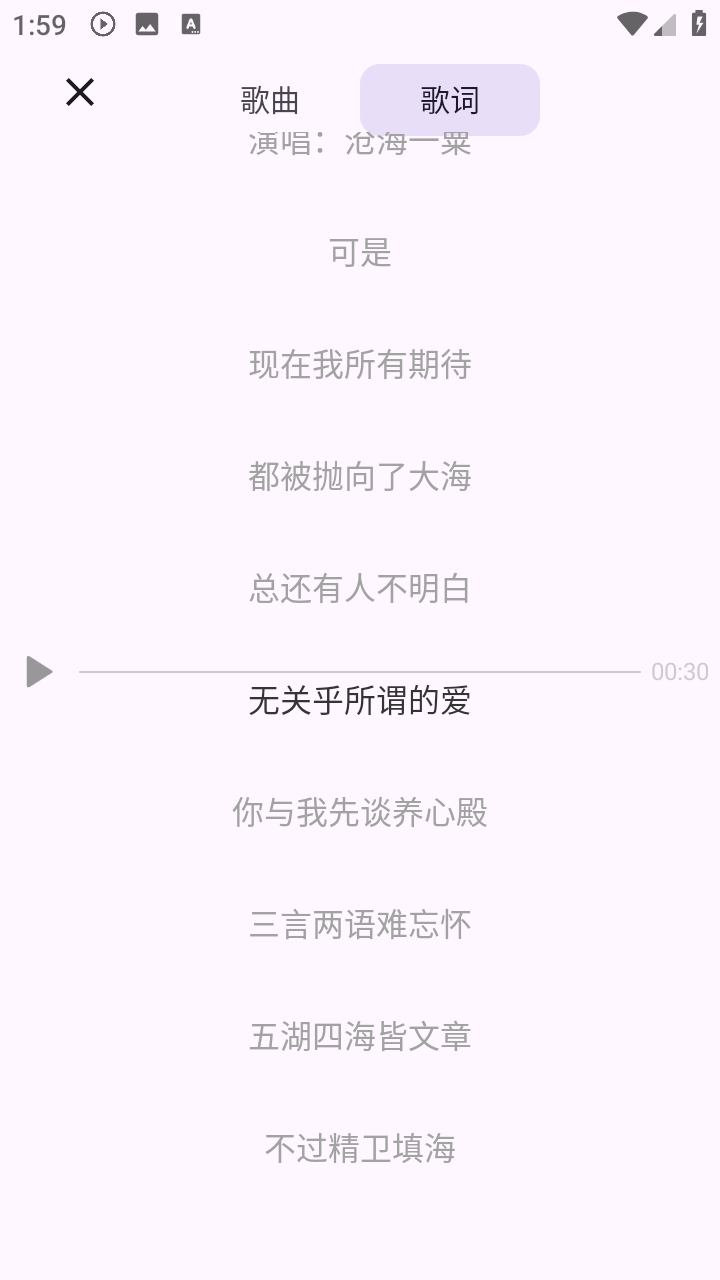Click the play-circle icon in the status bar

(101, 24)
